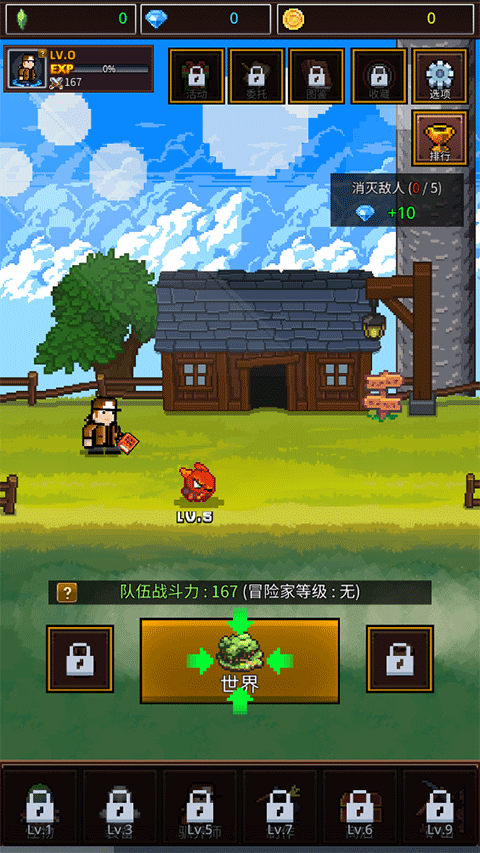
Task: Tap the locked Lv.3 bottom slot
Action: [120, 807]
